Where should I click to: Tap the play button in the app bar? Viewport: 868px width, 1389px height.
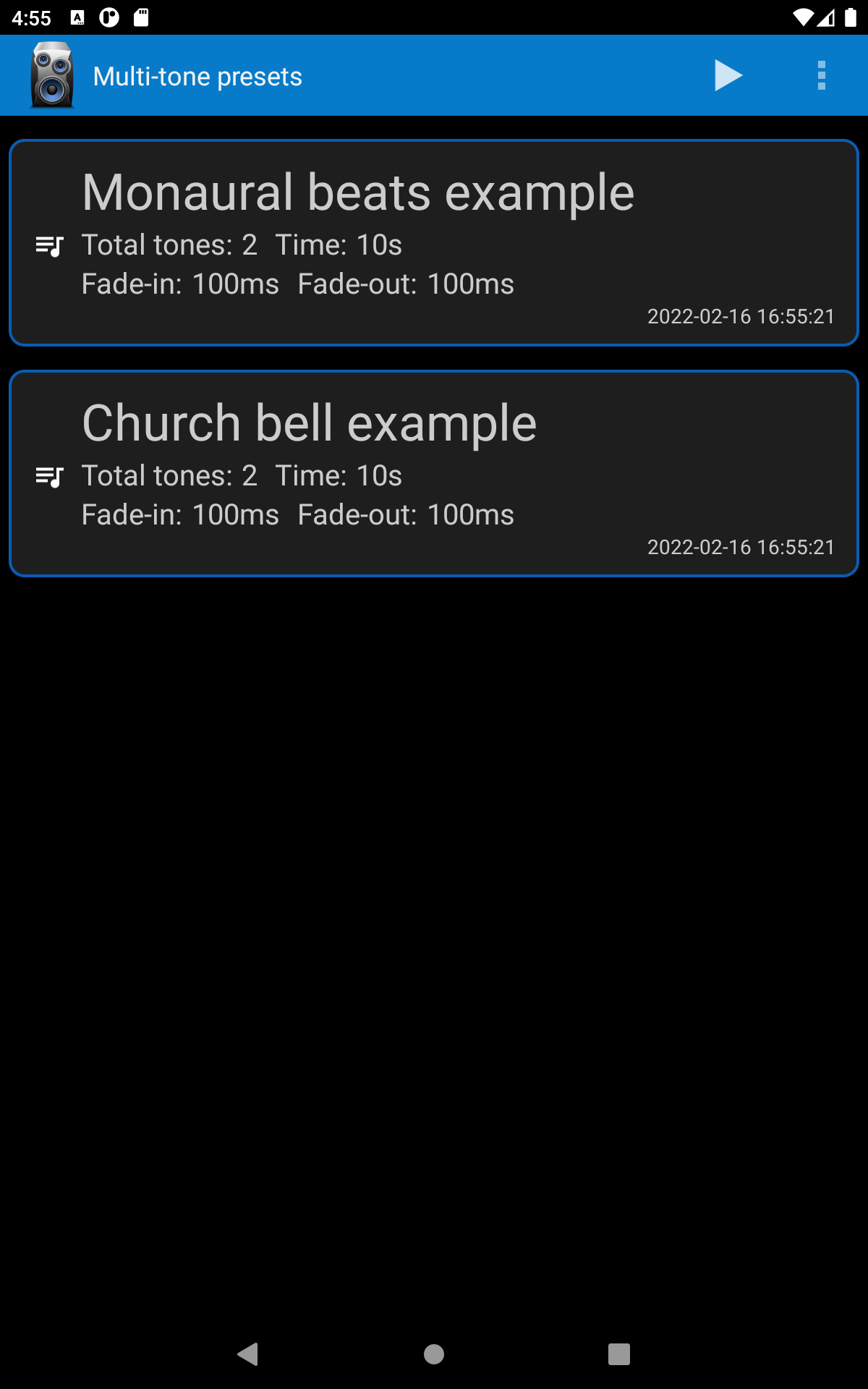pyautogui.click(x=728, y=75)
